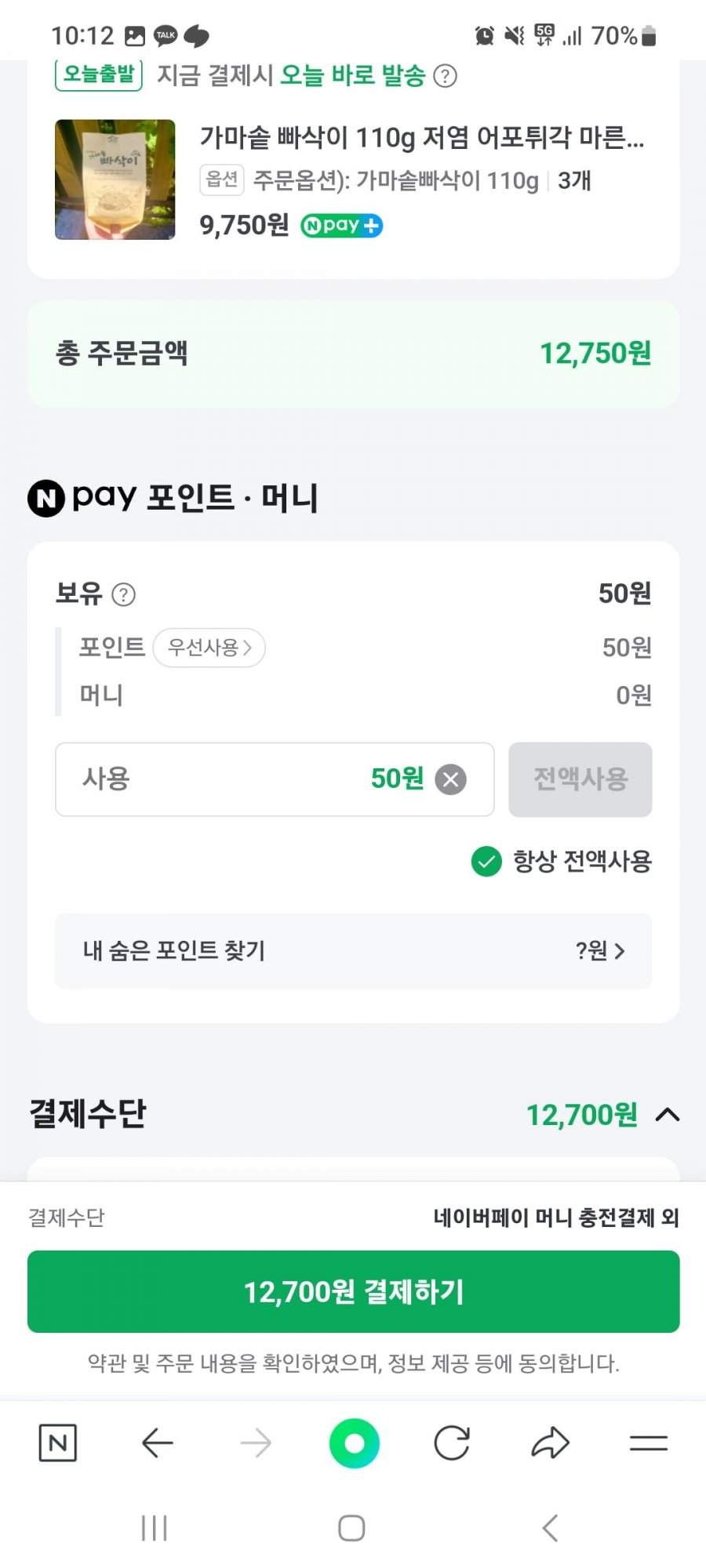Viewport: 706px width, 1568px height.
Task: Open the green dot Naver search button
Action: 355,1443
